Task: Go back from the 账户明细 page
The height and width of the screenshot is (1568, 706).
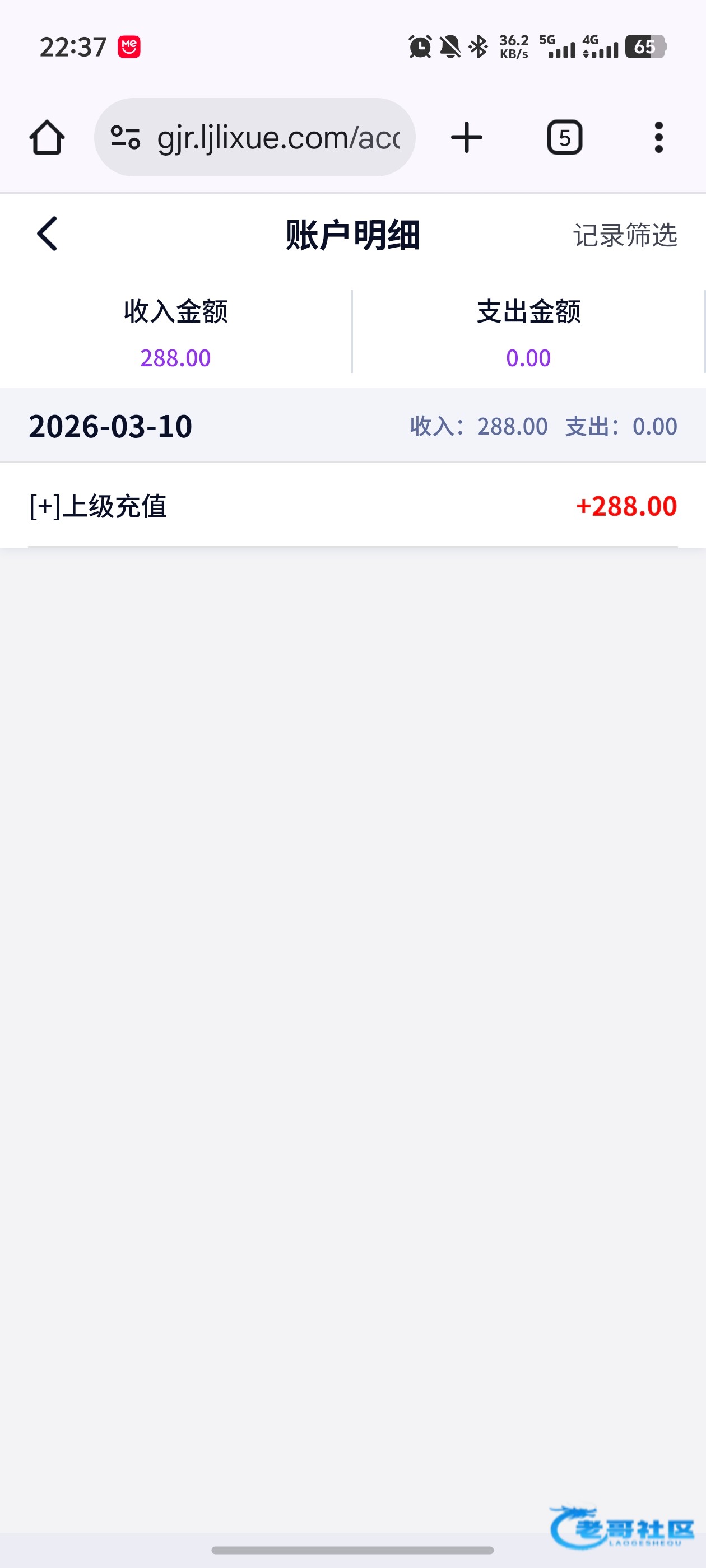Action: tap(47, 234)
